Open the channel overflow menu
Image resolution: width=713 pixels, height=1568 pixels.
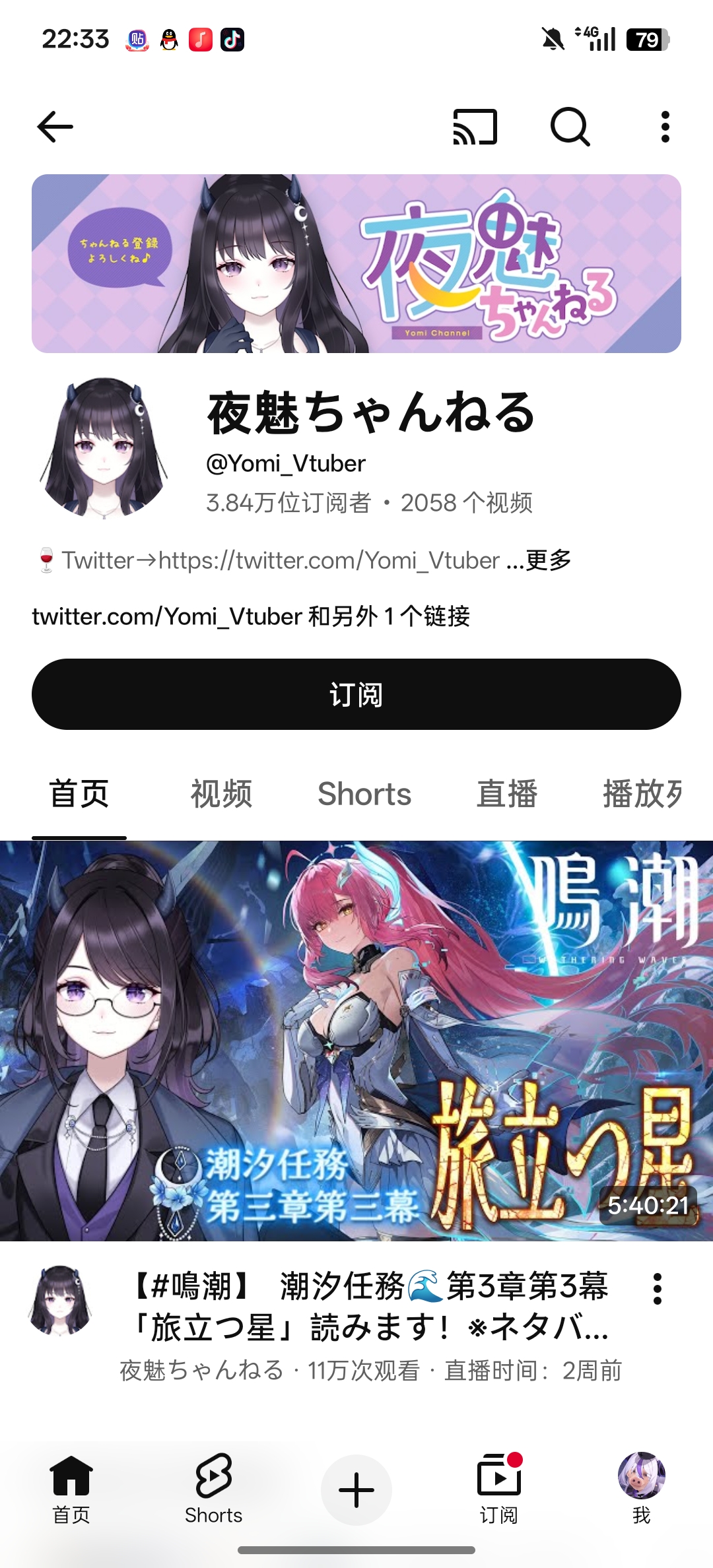coord(665,127)
